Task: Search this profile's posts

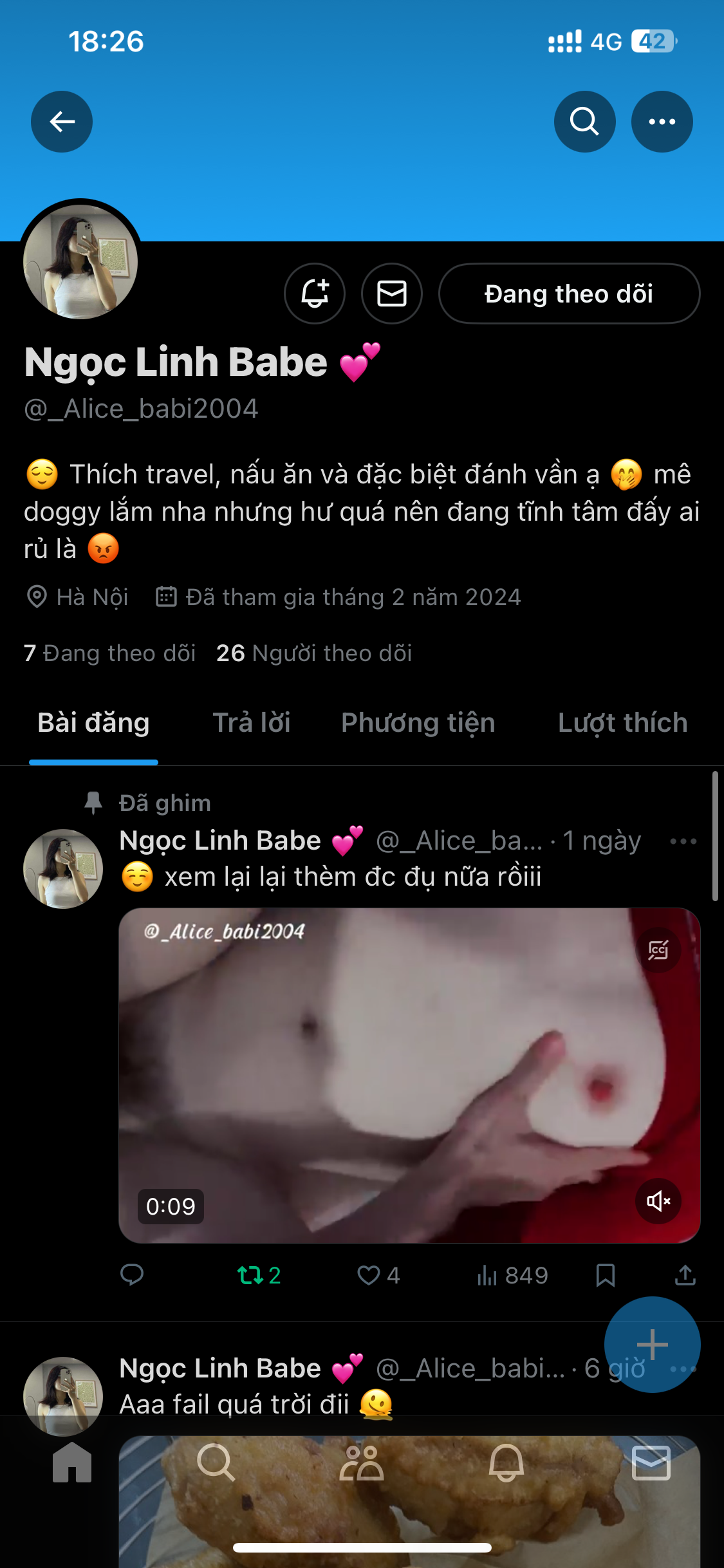Action: (584, 122)
